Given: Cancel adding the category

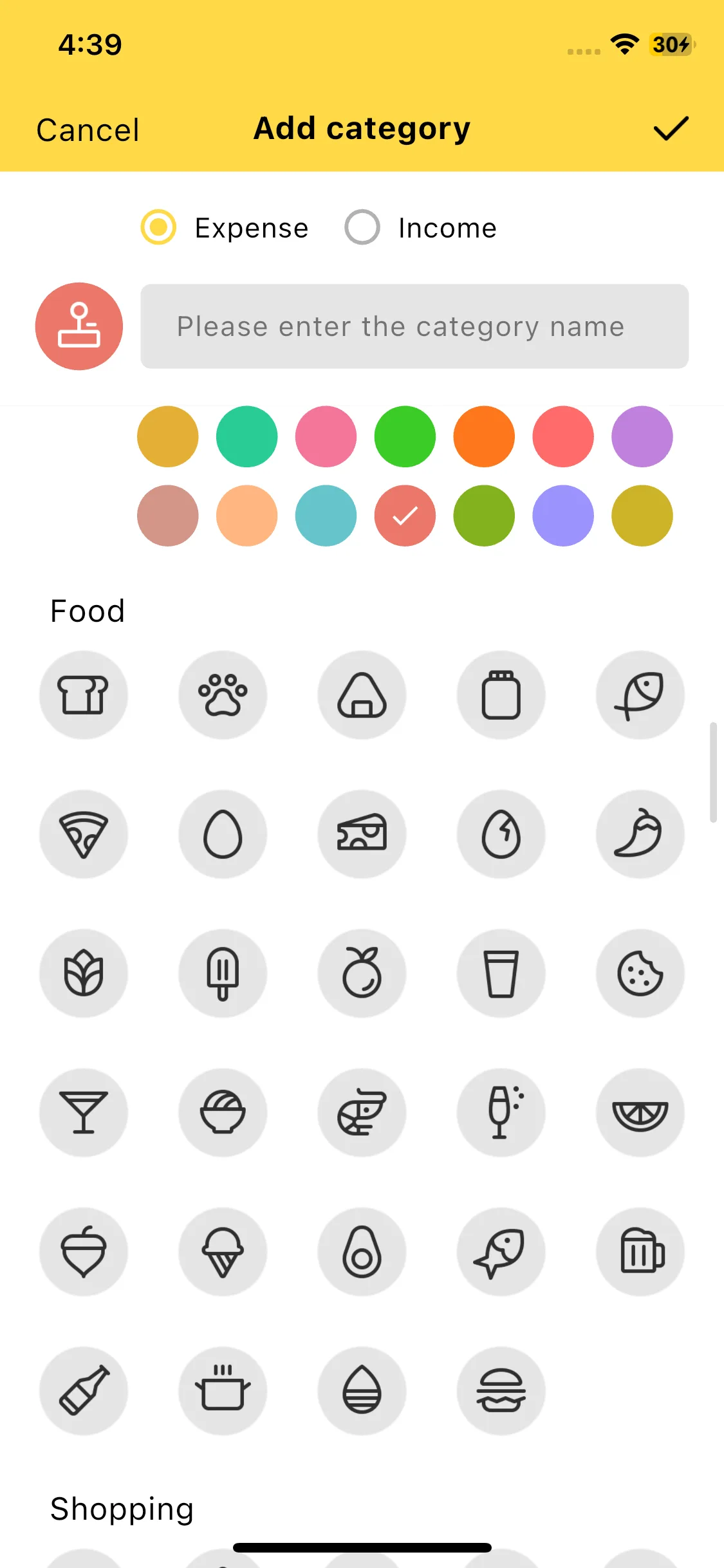Looking at the screenshot, I should 88,130.
